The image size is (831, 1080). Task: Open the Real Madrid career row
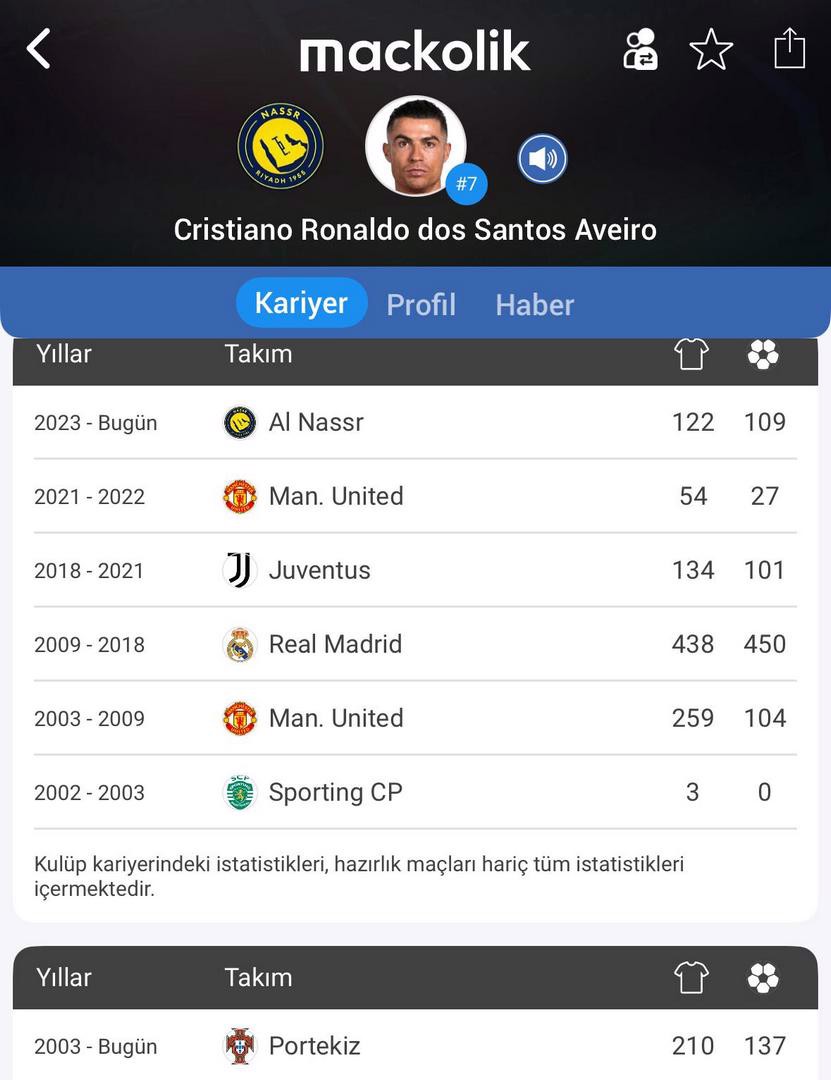point(415,644)
